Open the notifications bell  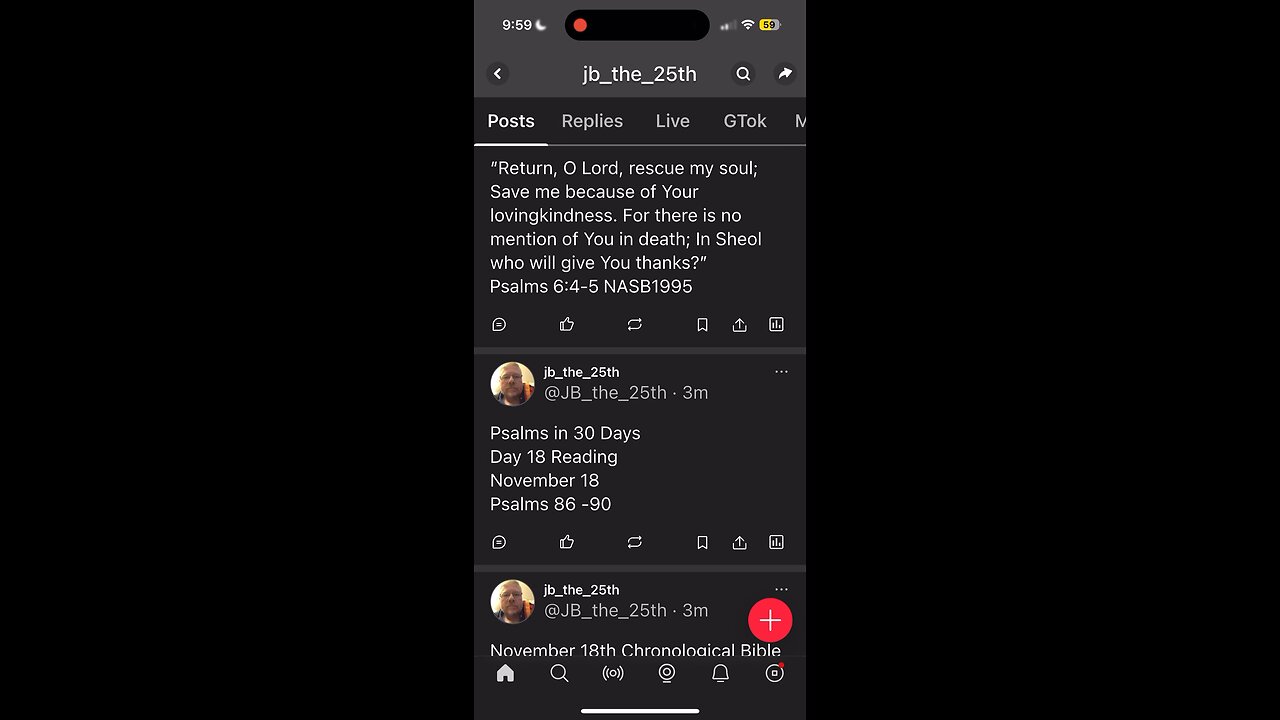tap(720, 673)
